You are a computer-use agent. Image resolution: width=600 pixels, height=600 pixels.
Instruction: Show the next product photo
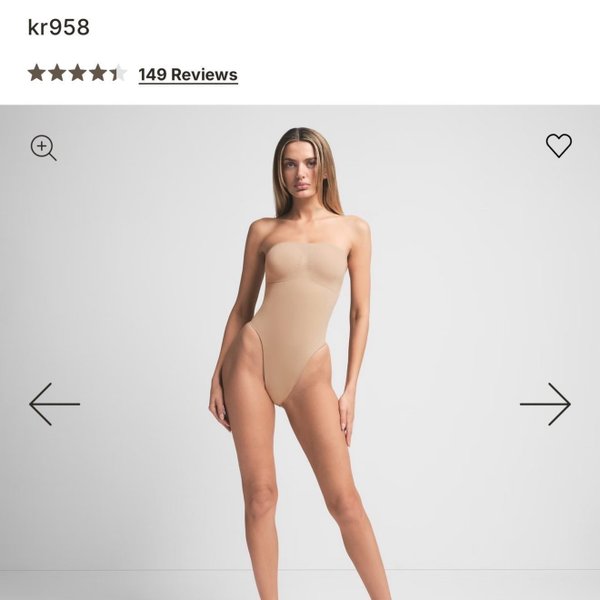(545, 404)
